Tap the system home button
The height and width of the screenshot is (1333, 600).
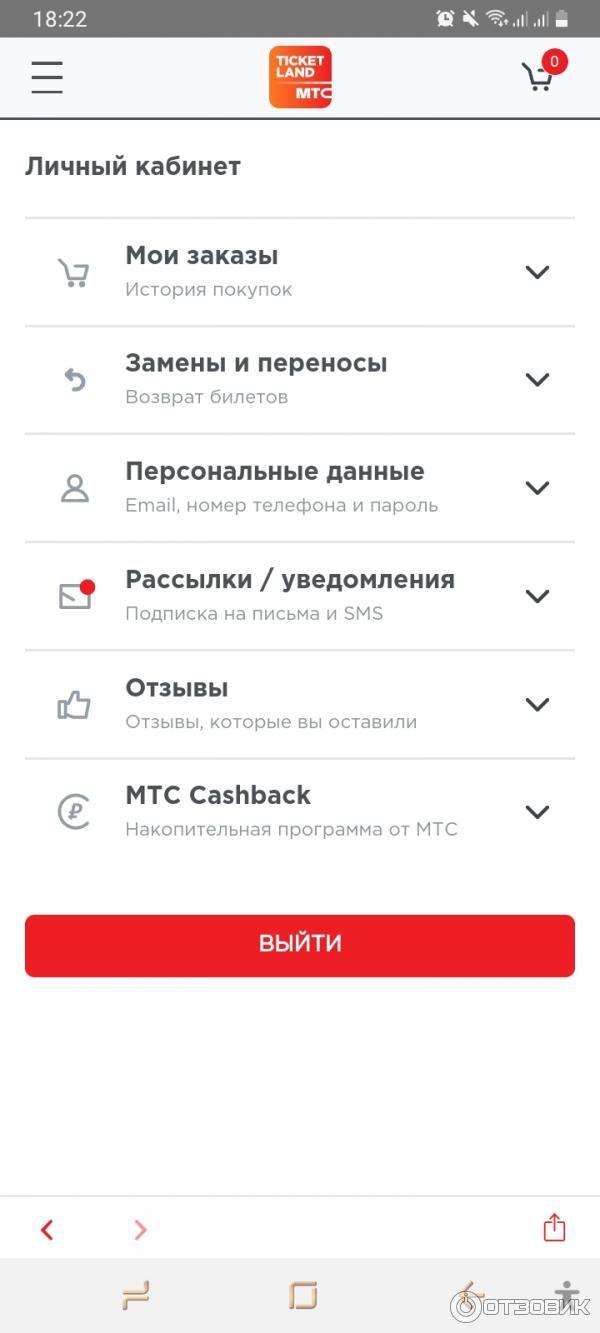pos(302,1296)
